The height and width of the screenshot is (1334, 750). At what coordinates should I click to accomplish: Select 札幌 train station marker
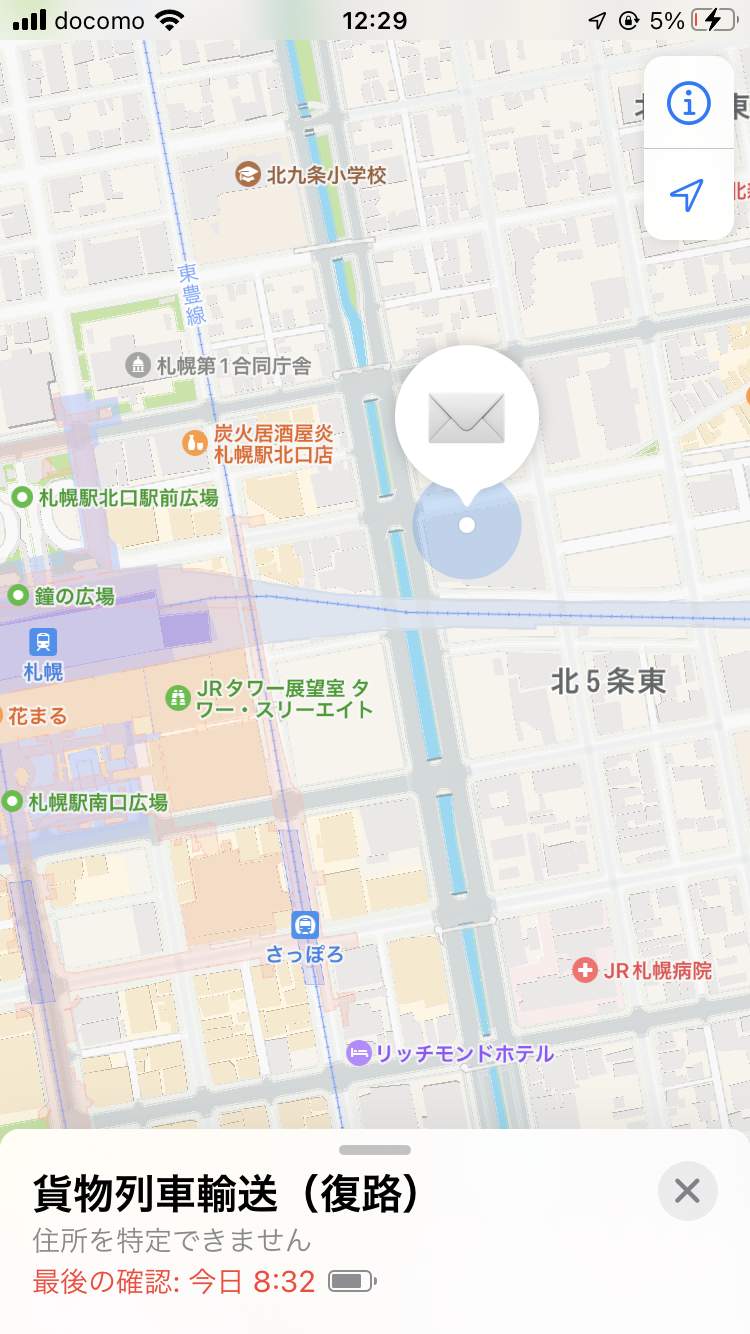click(43, 642)
